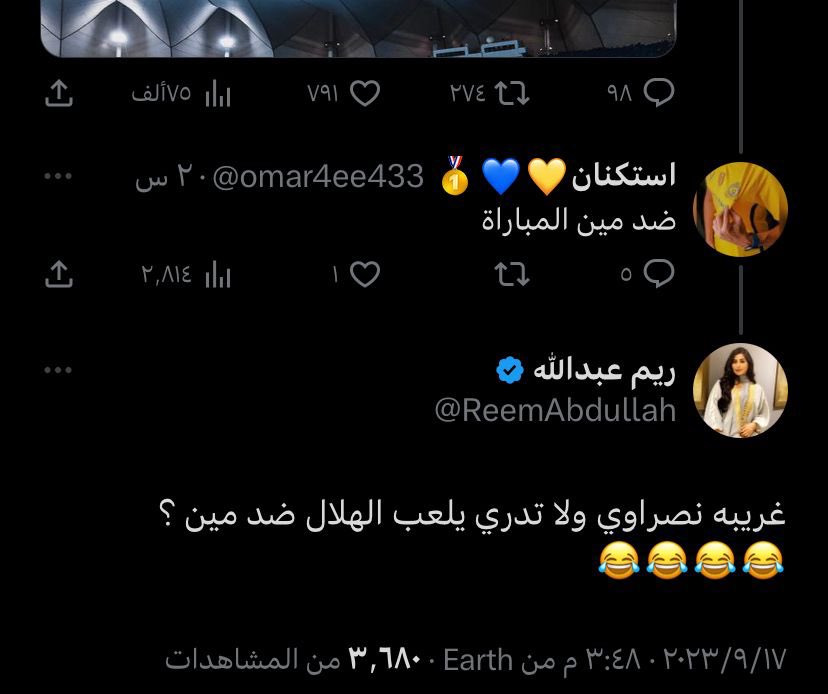The width and height of the screenshot is (828, 694).
Task: Like the reply from omar4ee433
Action: pos(367,274)
